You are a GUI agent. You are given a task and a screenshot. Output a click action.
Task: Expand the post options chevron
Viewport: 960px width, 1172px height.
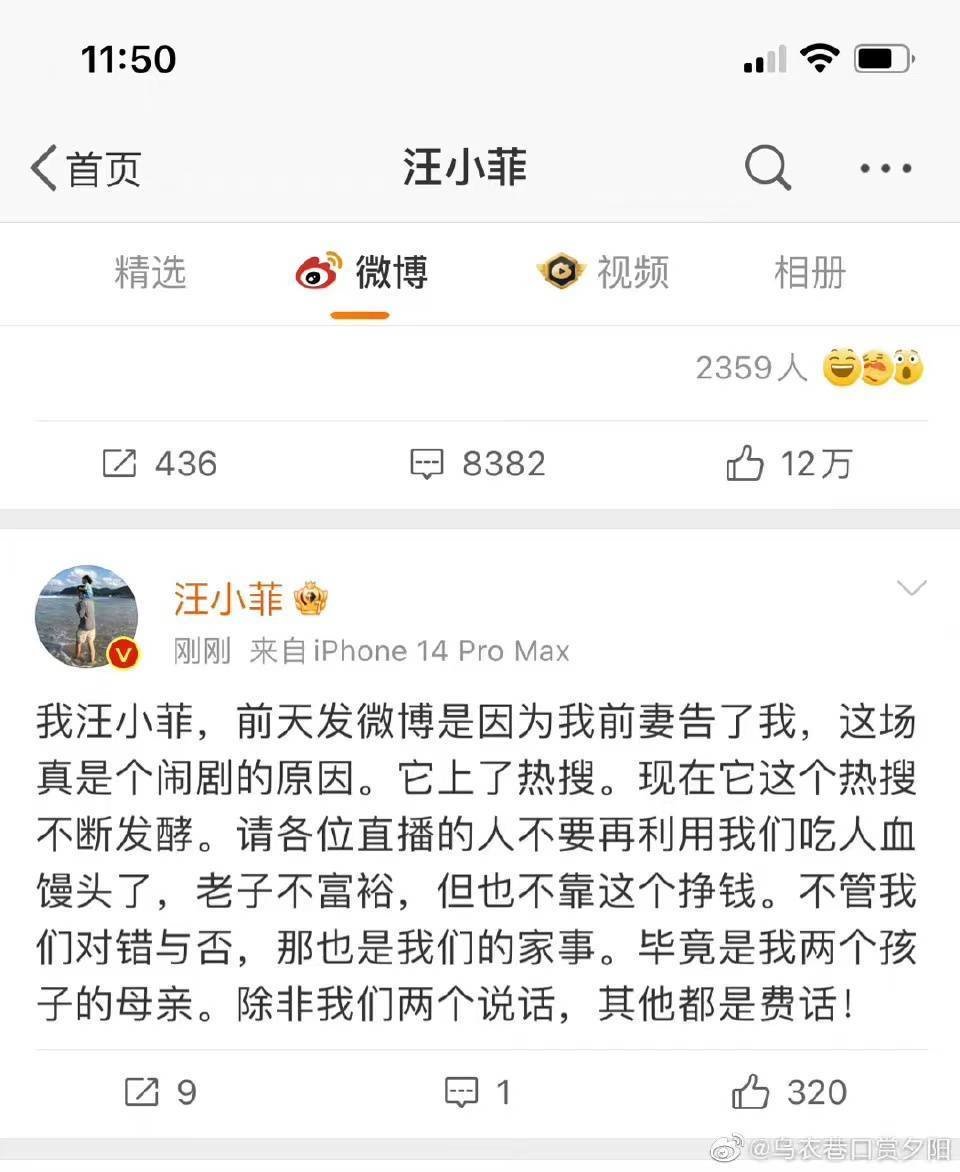911,588
